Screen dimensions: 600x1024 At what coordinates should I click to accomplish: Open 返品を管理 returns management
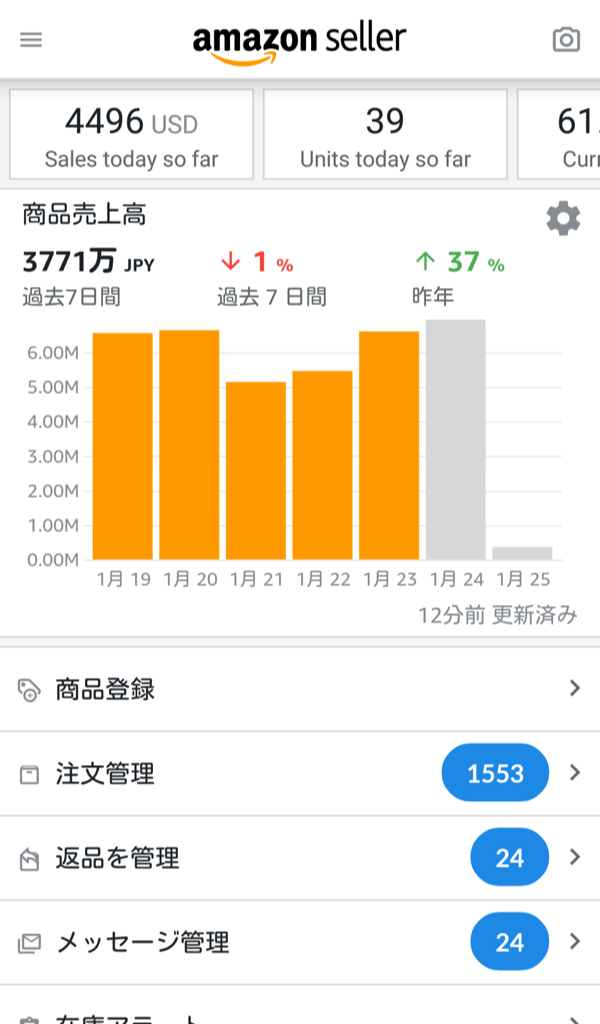point(300,857)
